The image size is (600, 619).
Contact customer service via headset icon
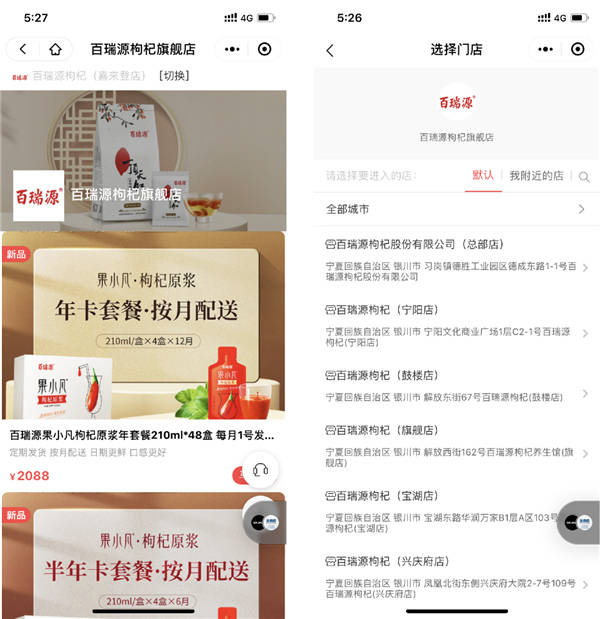(260, 469)
